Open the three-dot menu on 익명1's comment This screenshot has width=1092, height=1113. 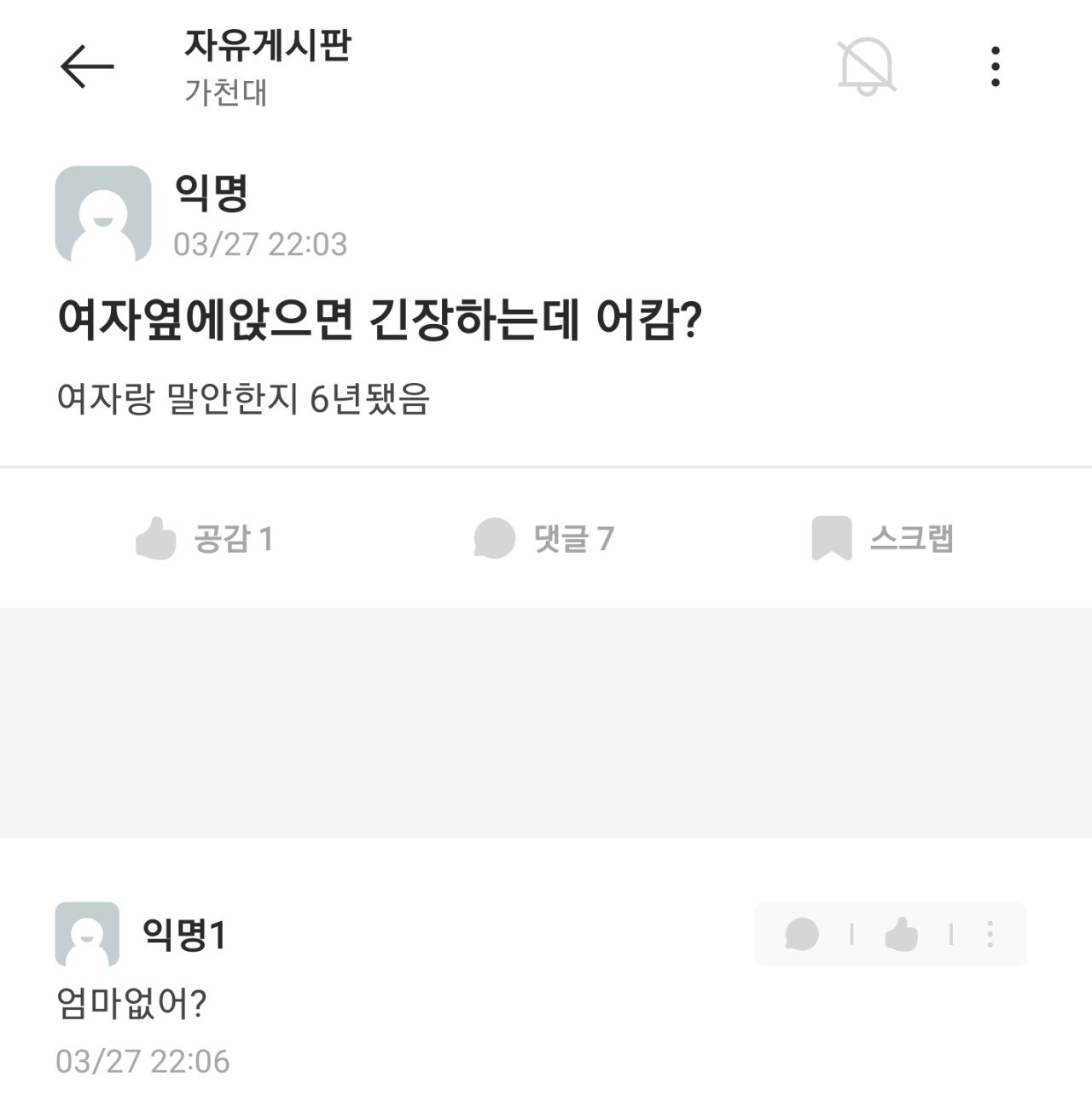(x=990, y=934)
